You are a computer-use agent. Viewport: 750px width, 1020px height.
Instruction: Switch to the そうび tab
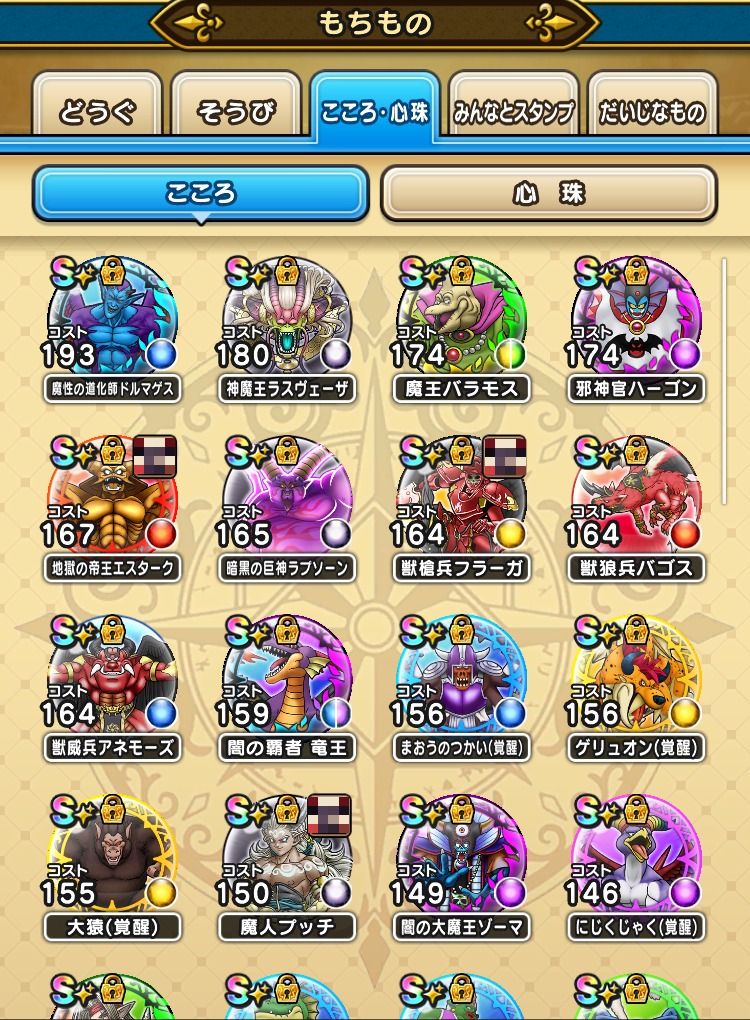[236, 111]
